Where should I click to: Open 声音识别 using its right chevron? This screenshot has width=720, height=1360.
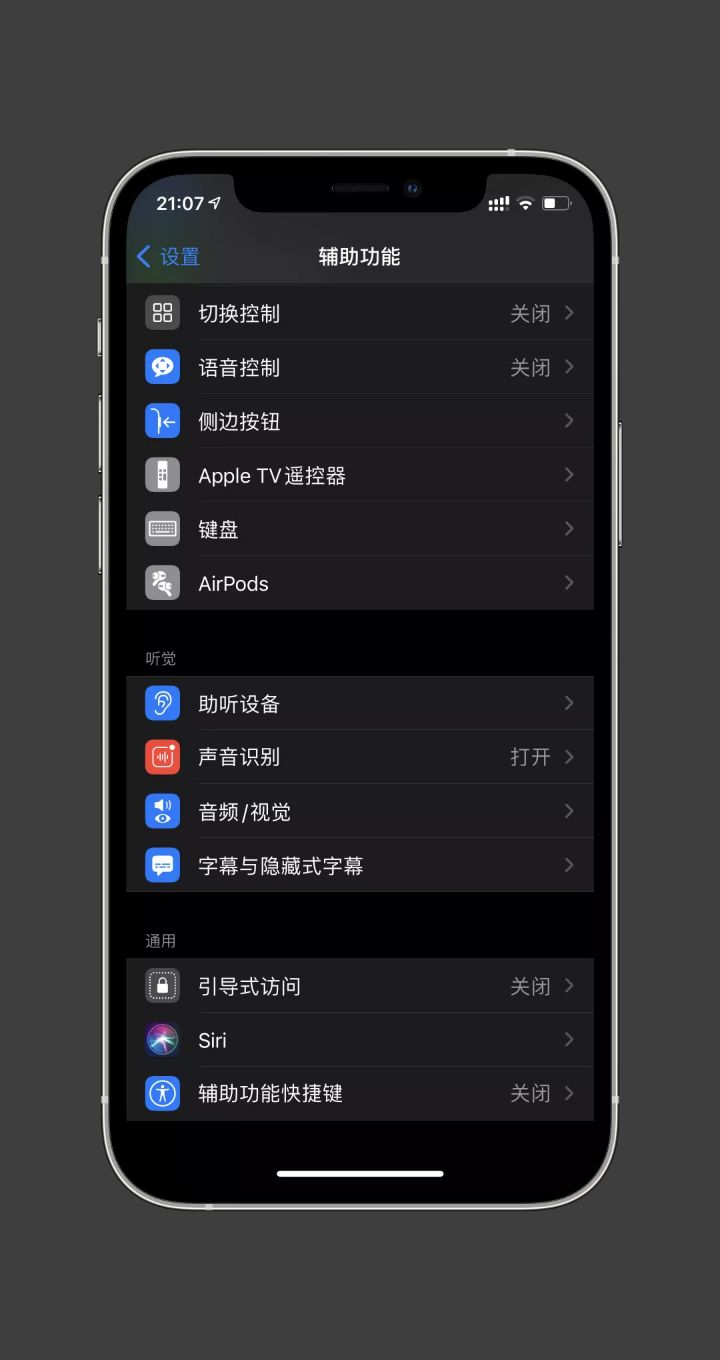click(569, 757)
